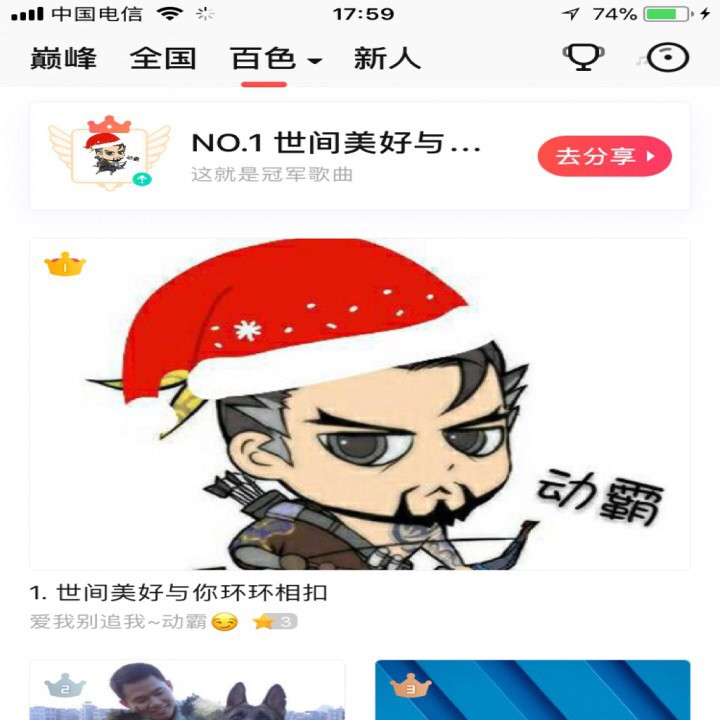This screenshot has width=720, height=720.
Task: Open the NO.1 champion song banner
Action: pyautogui.click(x=335, y=156)
